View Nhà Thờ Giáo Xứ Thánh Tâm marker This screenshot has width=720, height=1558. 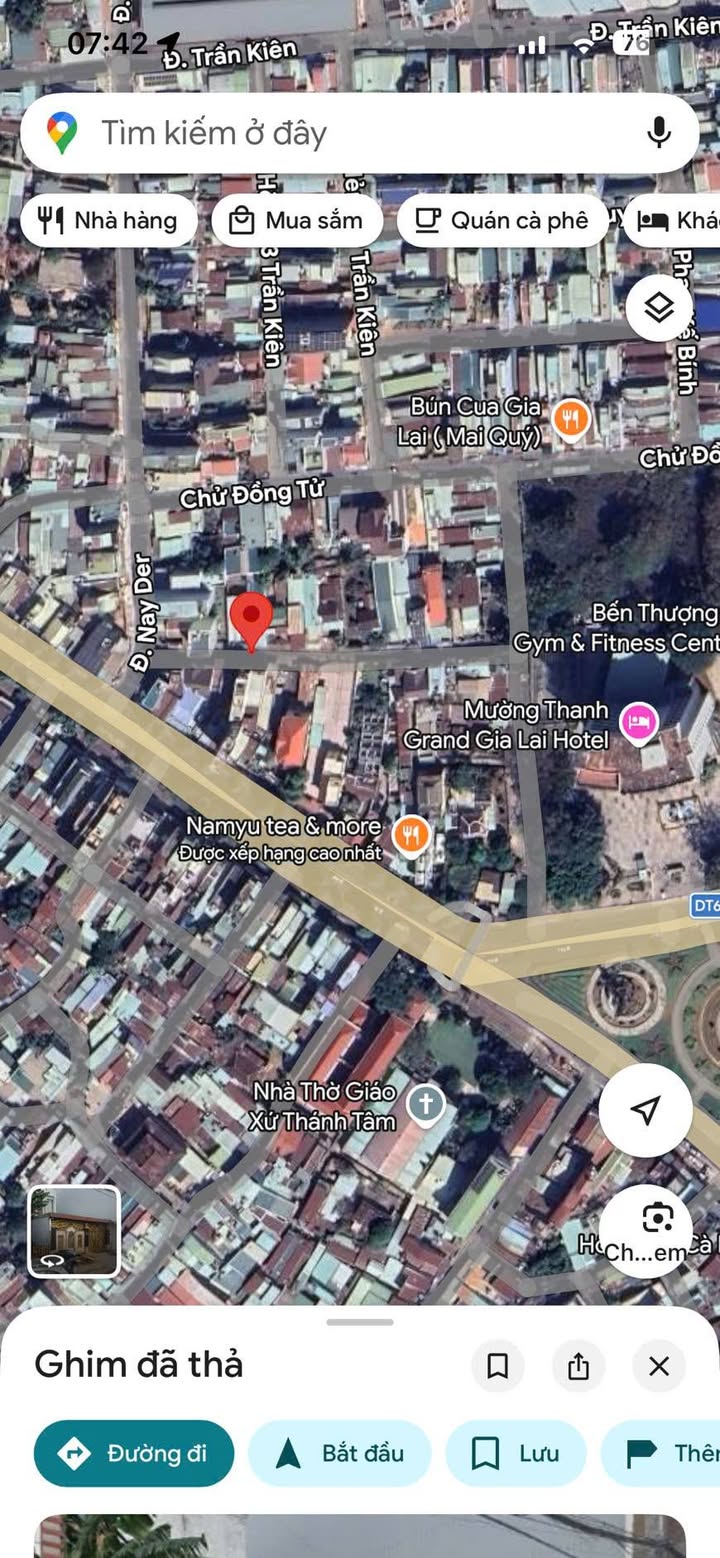[x=426, y=1104]
